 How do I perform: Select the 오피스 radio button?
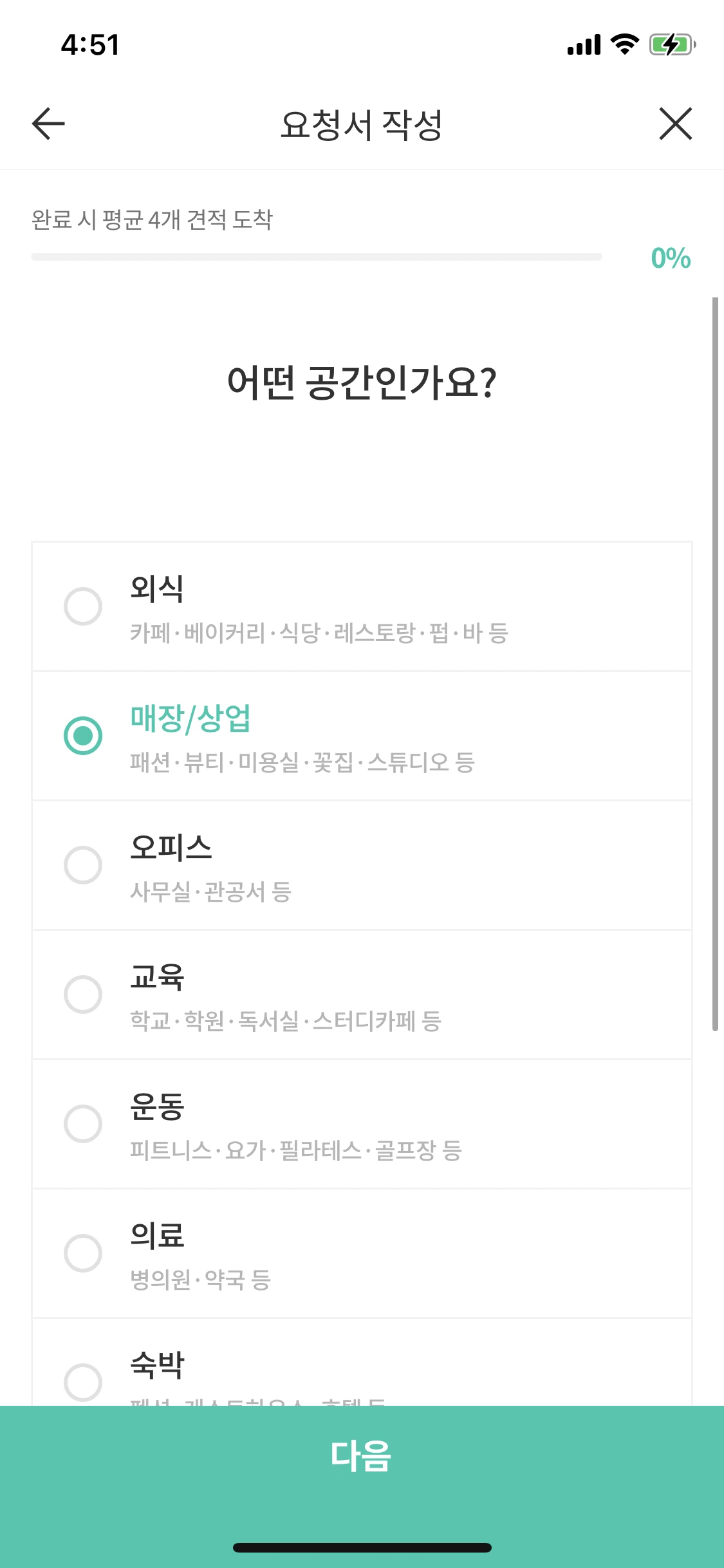pos(84,866)
